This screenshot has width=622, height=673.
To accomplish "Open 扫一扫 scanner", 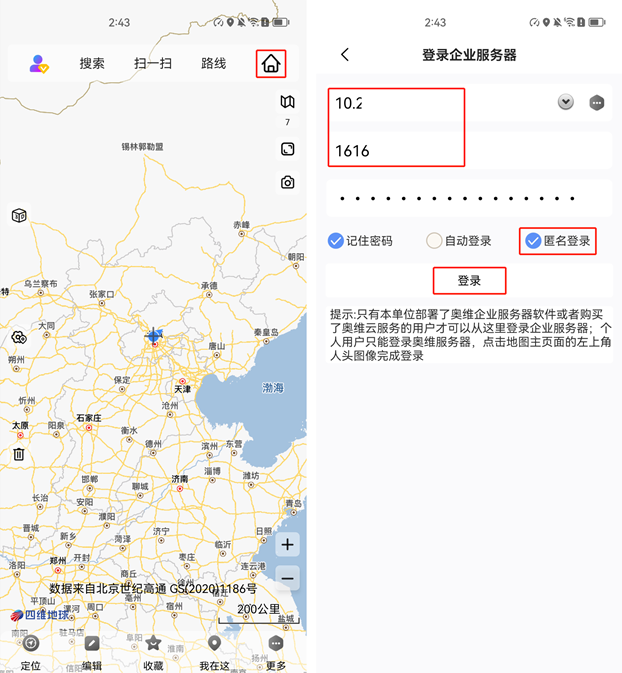I will (153, 64).
